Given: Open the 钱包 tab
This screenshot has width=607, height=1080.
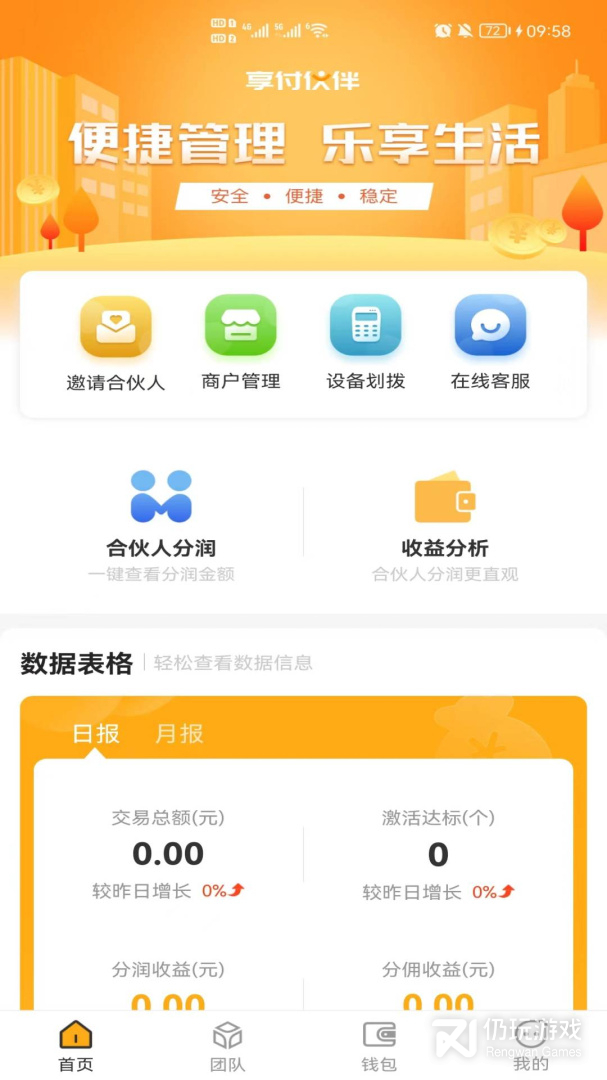Looking at the screenshot, I should coord(379,1046).
